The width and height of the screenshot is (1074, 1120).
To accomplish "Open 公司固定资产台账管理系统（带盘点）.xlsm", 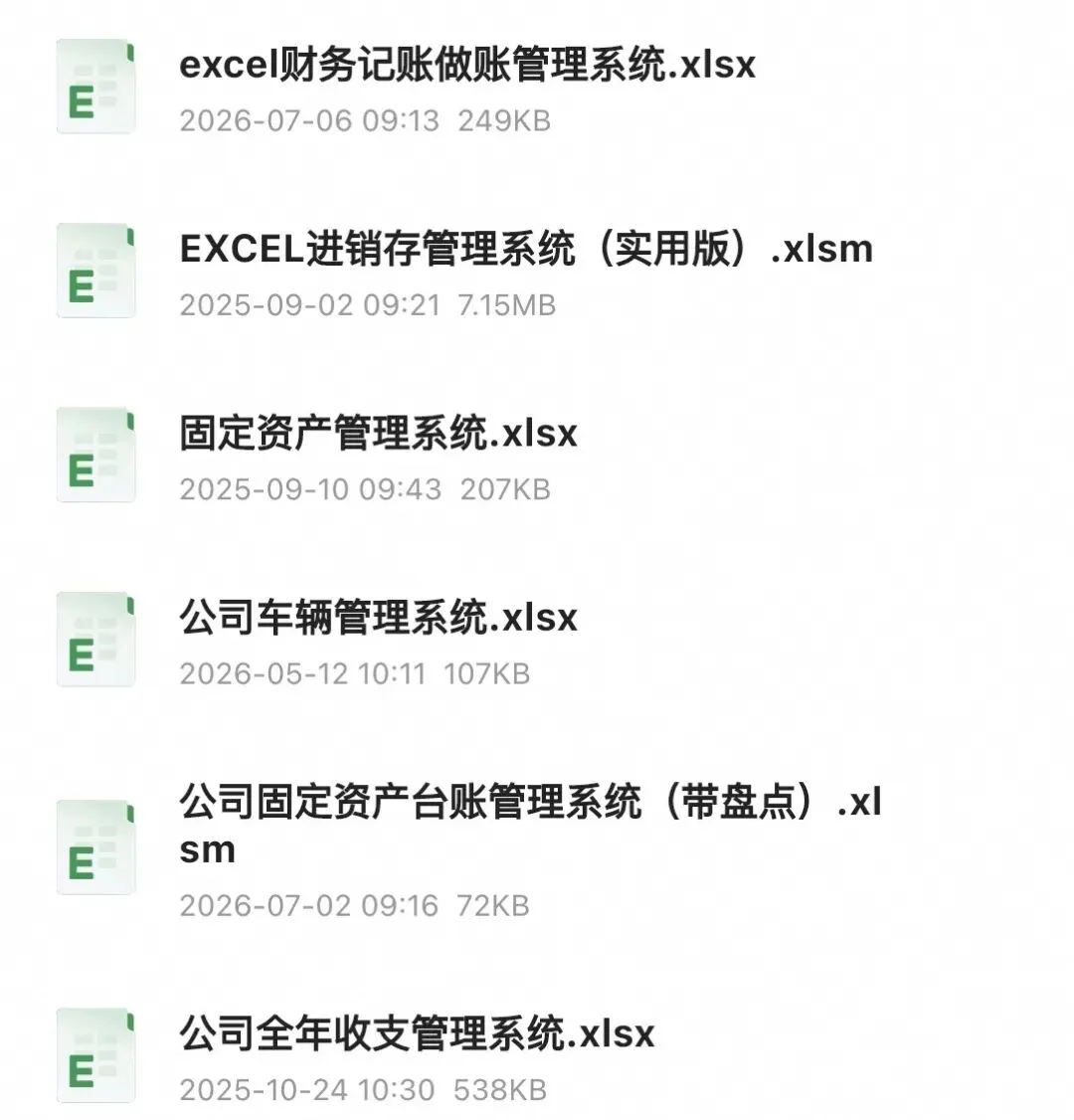I will [x=537, y=847].
